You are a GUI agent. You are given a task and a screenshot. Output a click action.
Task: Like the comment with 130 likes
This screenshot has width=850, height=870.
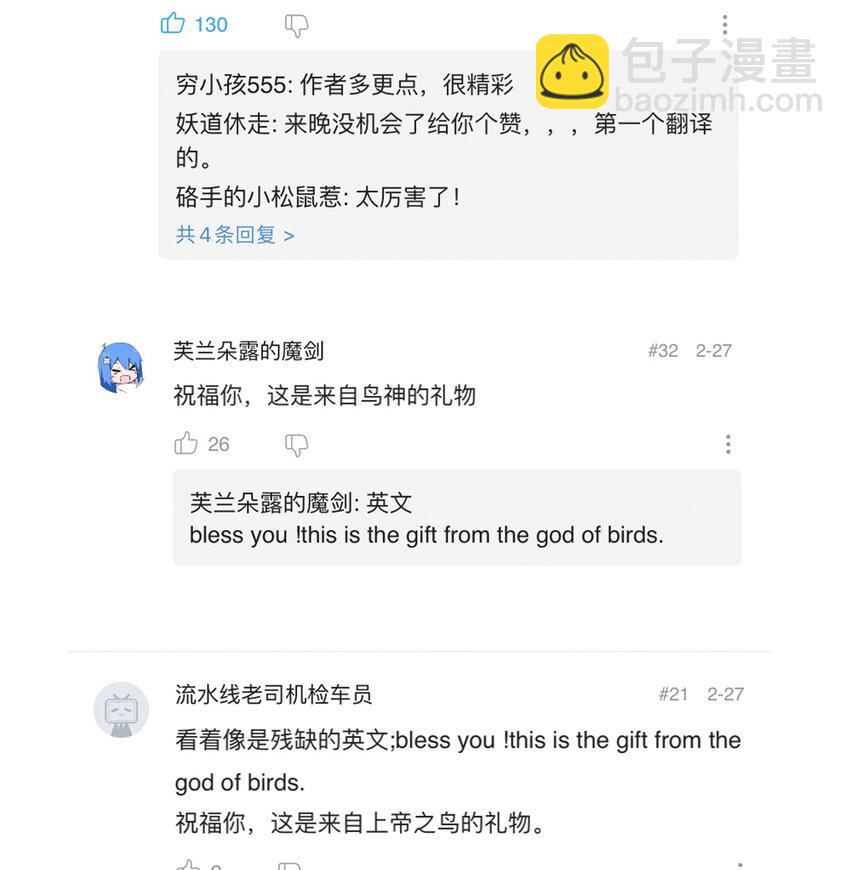tap(174, 24)
